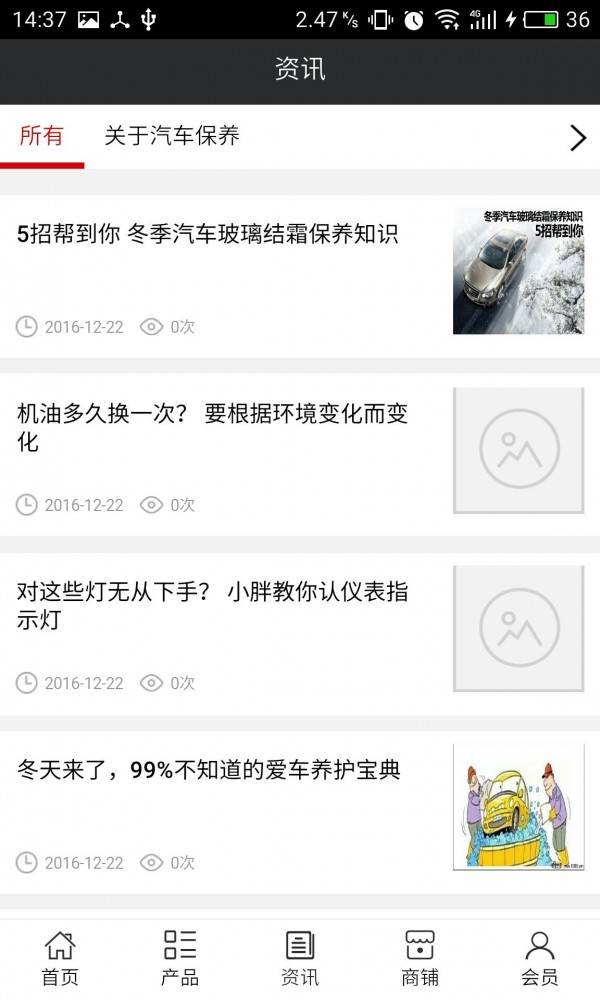Go to the 会员 tab

coord(540,958)
